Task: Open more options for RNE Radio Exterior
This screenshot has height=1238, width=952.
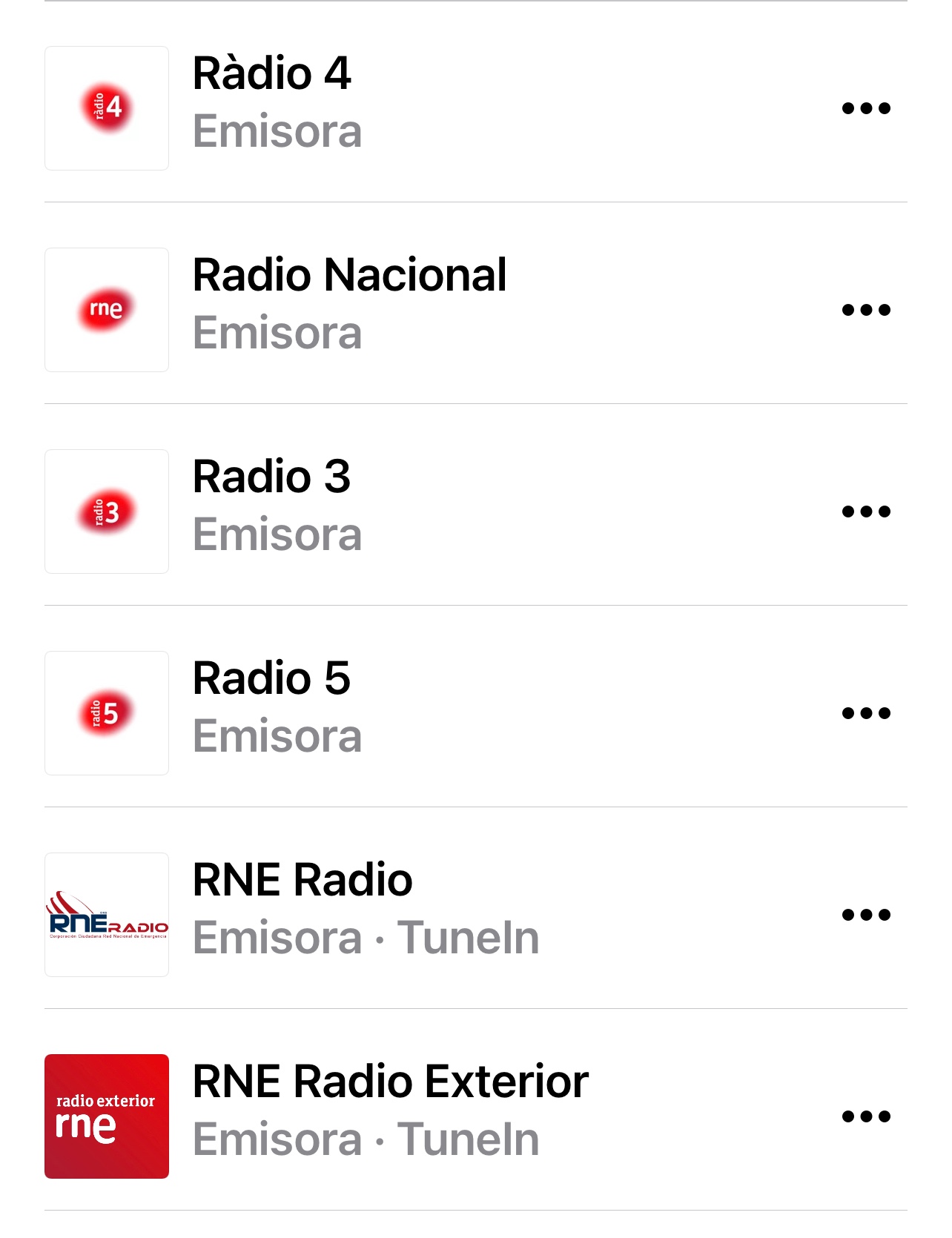Action: pyautogui.click(x=866, y=1116)
